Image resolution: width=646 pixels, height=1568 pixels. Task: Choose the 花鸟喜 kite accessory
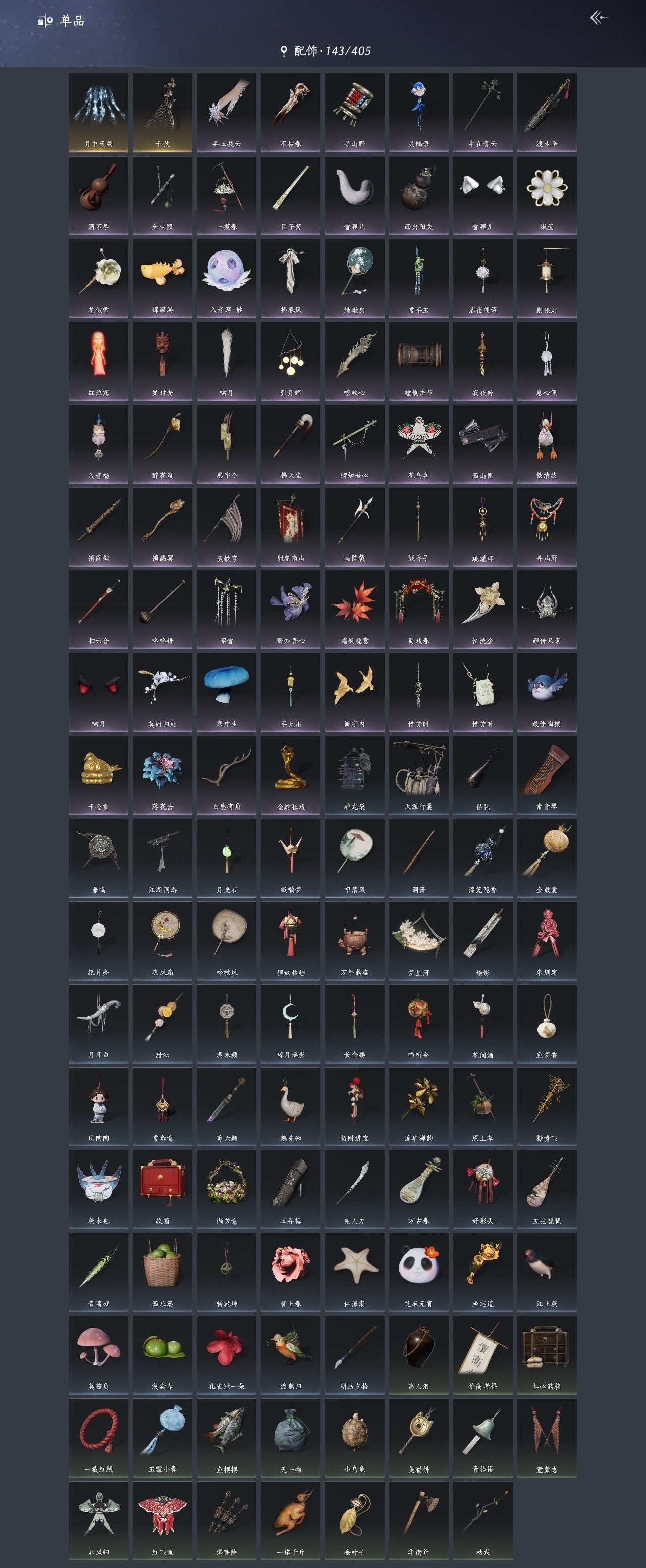point(418,444)
